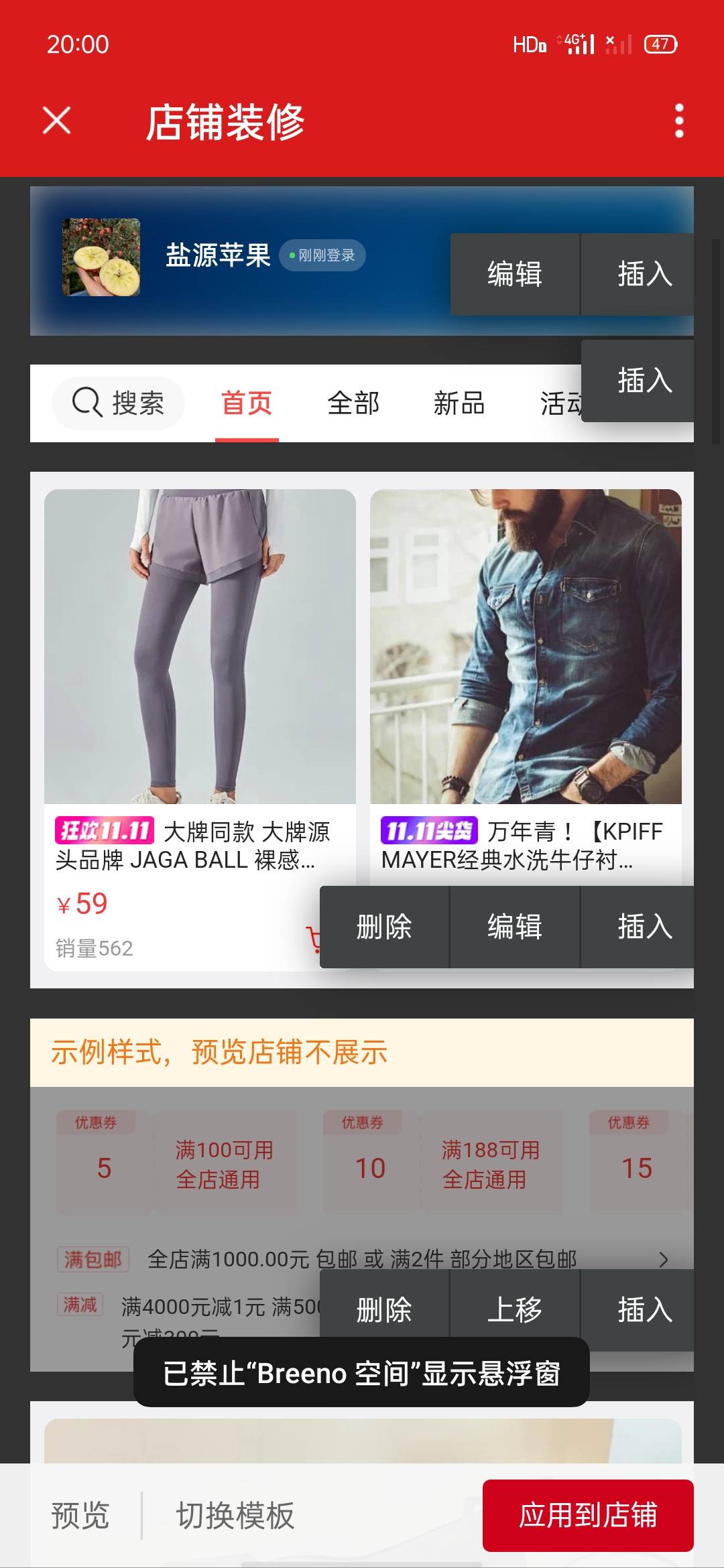Select the 首页 tab
The image size is (724, 1568).
[x=247, y=403]
